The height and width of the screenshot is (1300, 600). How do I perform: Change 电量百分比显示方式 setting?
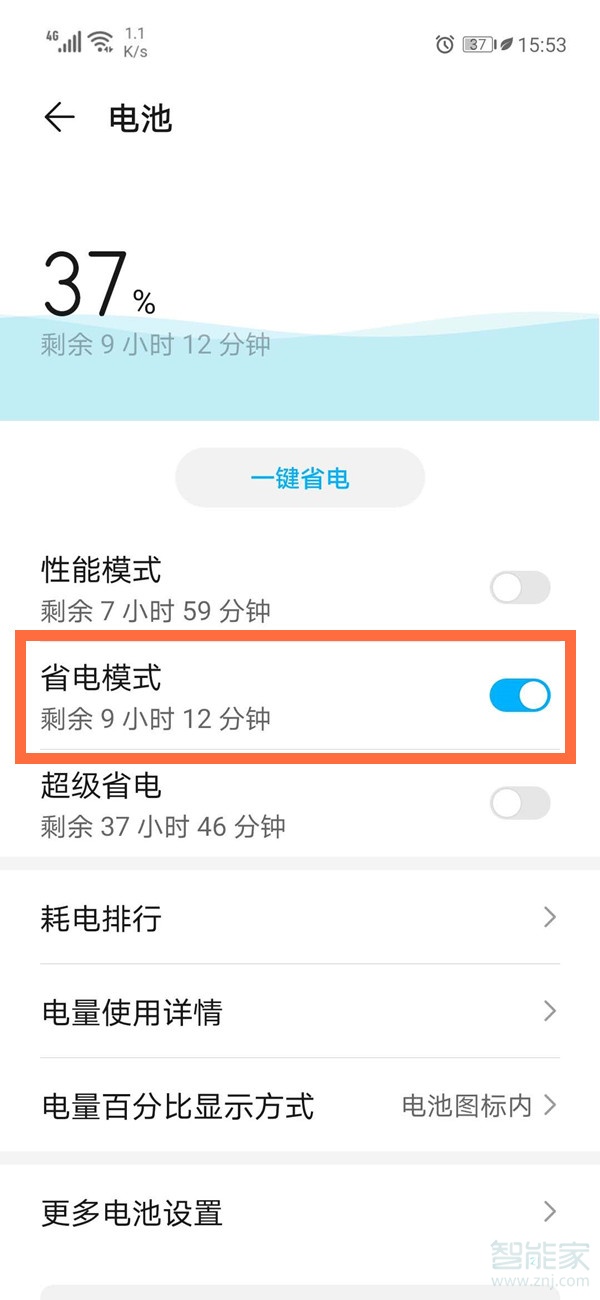[300, 1105]
